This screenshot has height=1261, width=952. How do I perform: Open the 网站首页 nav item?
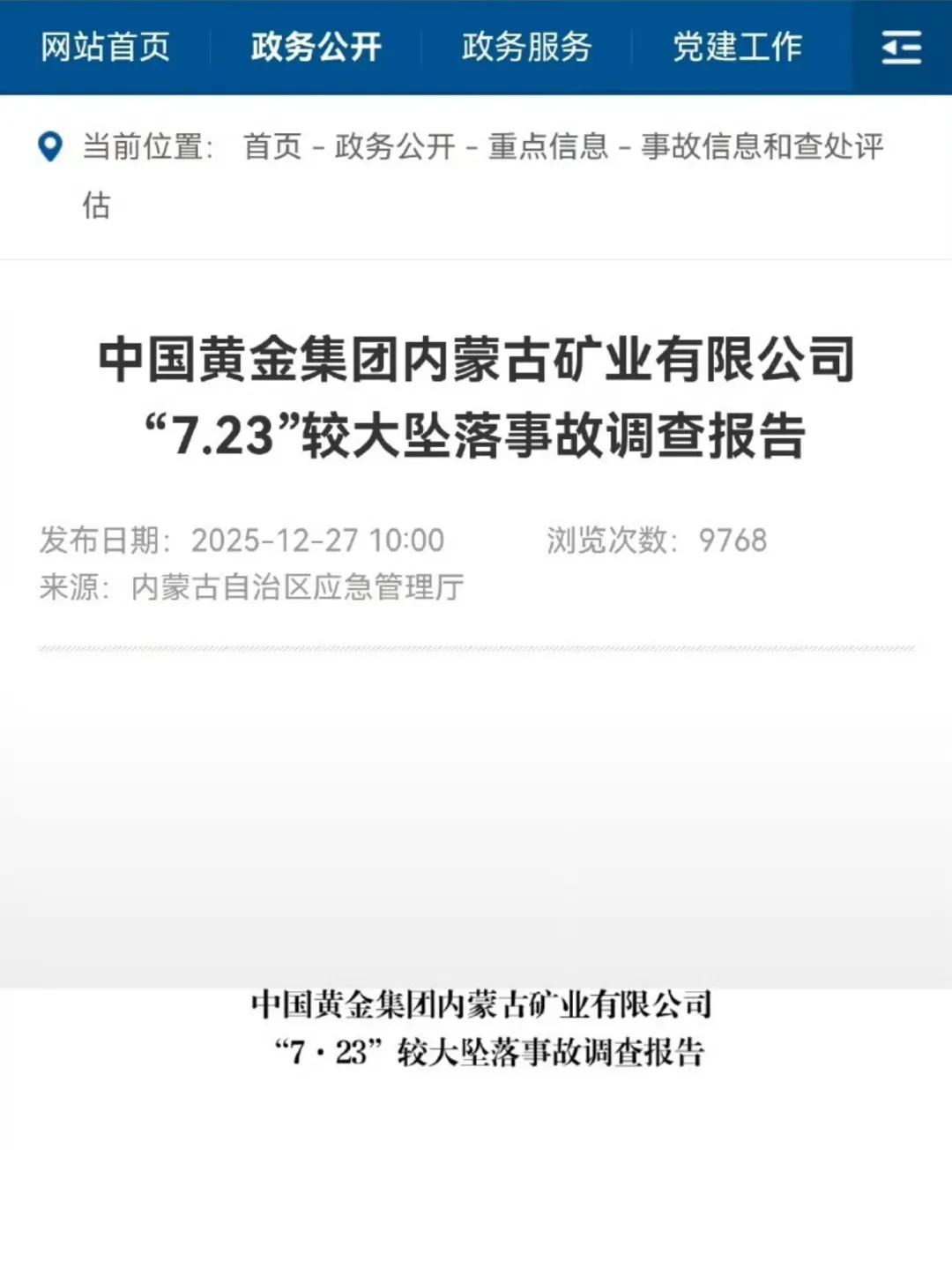coord(105,47)
